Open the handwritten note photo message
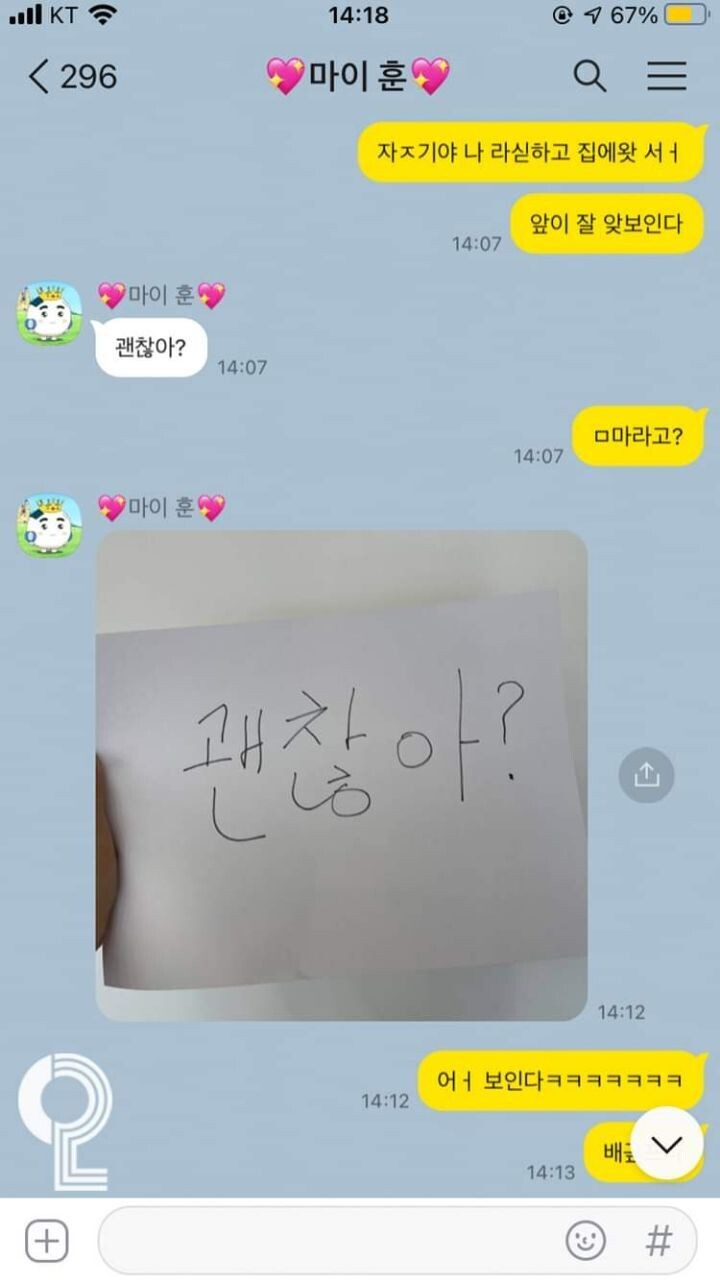Viewport: 720px width, 1281px height. 341,775
